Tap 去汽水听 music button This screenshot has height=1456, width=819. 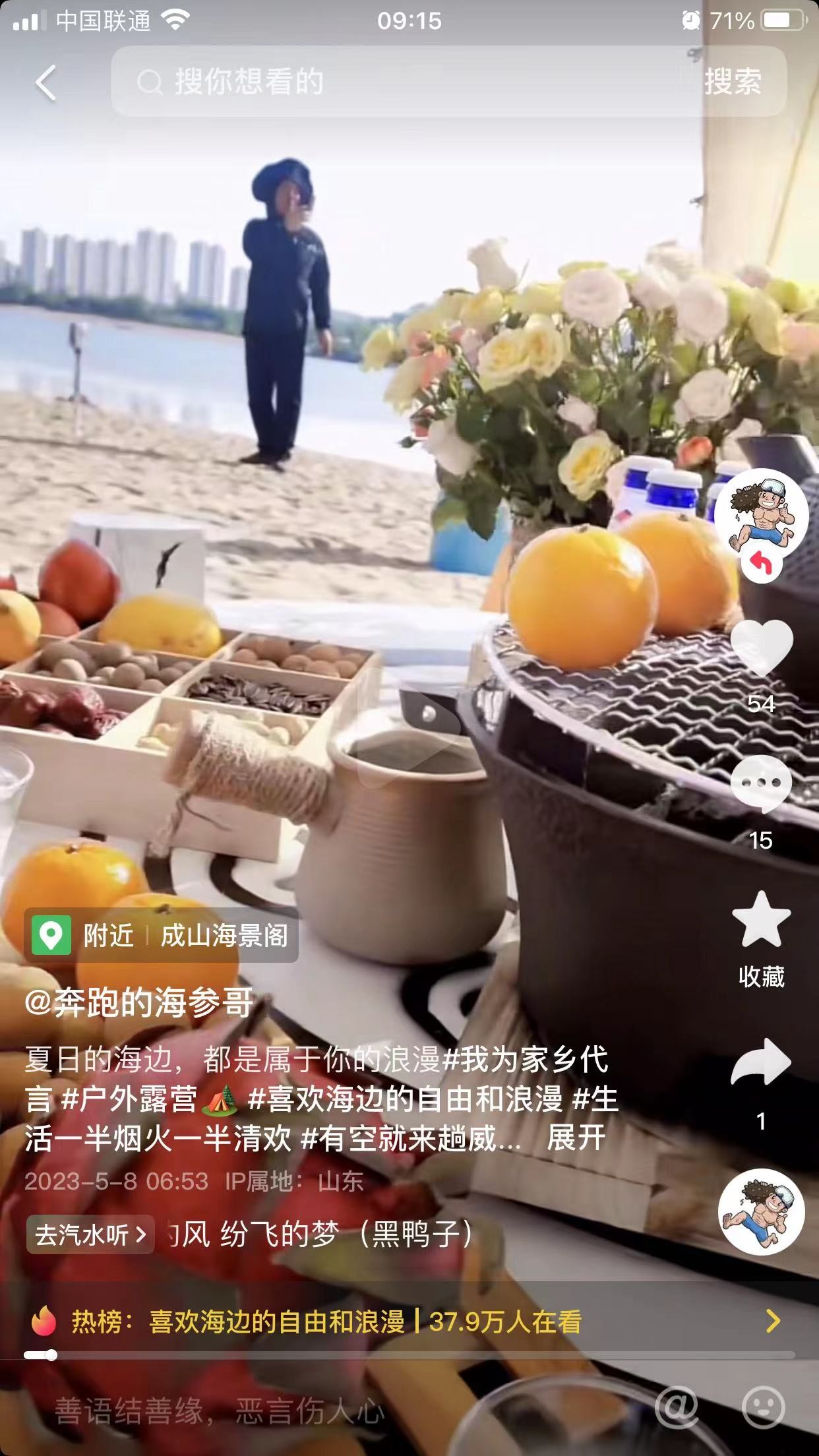pyautogui.click(x=90, y=1234)
